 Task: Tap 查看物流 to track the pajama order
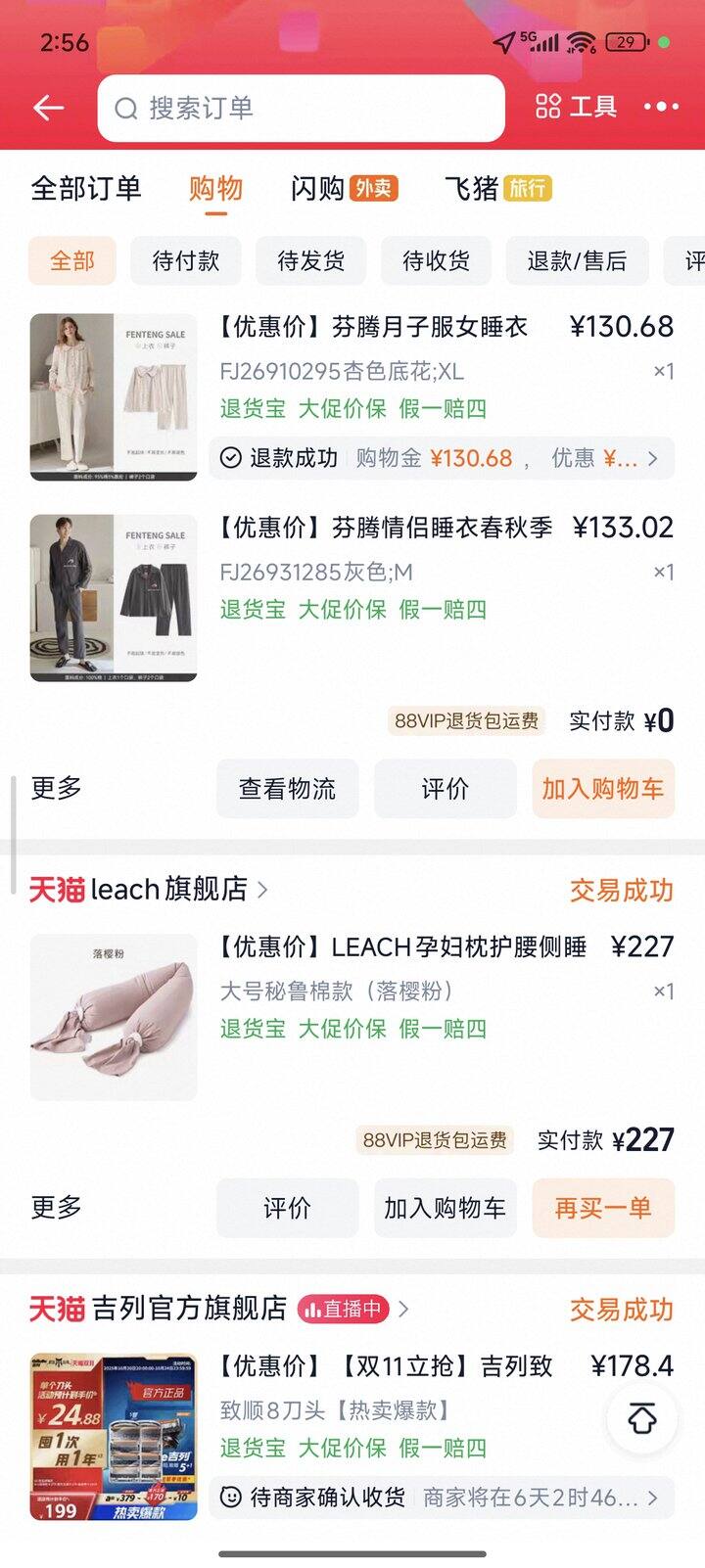coord(287,789)
